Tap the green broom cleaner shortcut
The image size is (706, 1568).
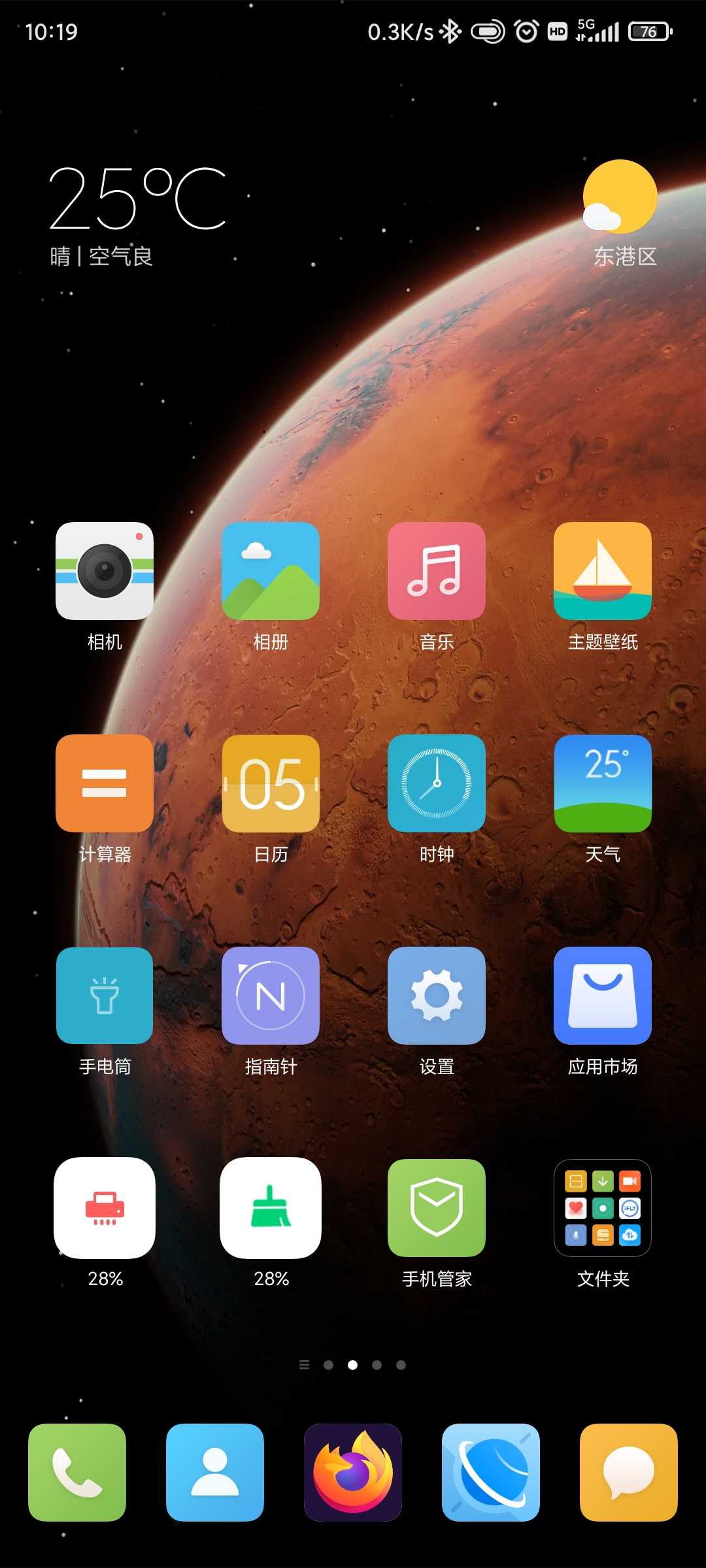(x=271, y=1208)
